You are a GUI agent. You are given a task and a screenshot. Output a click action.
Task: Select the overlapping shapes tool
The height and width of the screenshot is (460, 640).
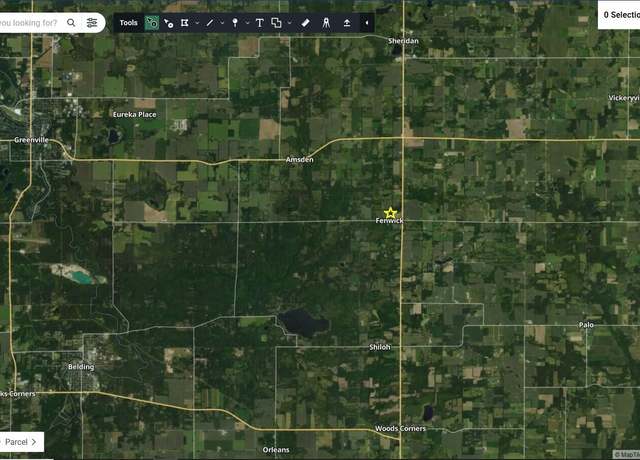[x=277, y=22]
